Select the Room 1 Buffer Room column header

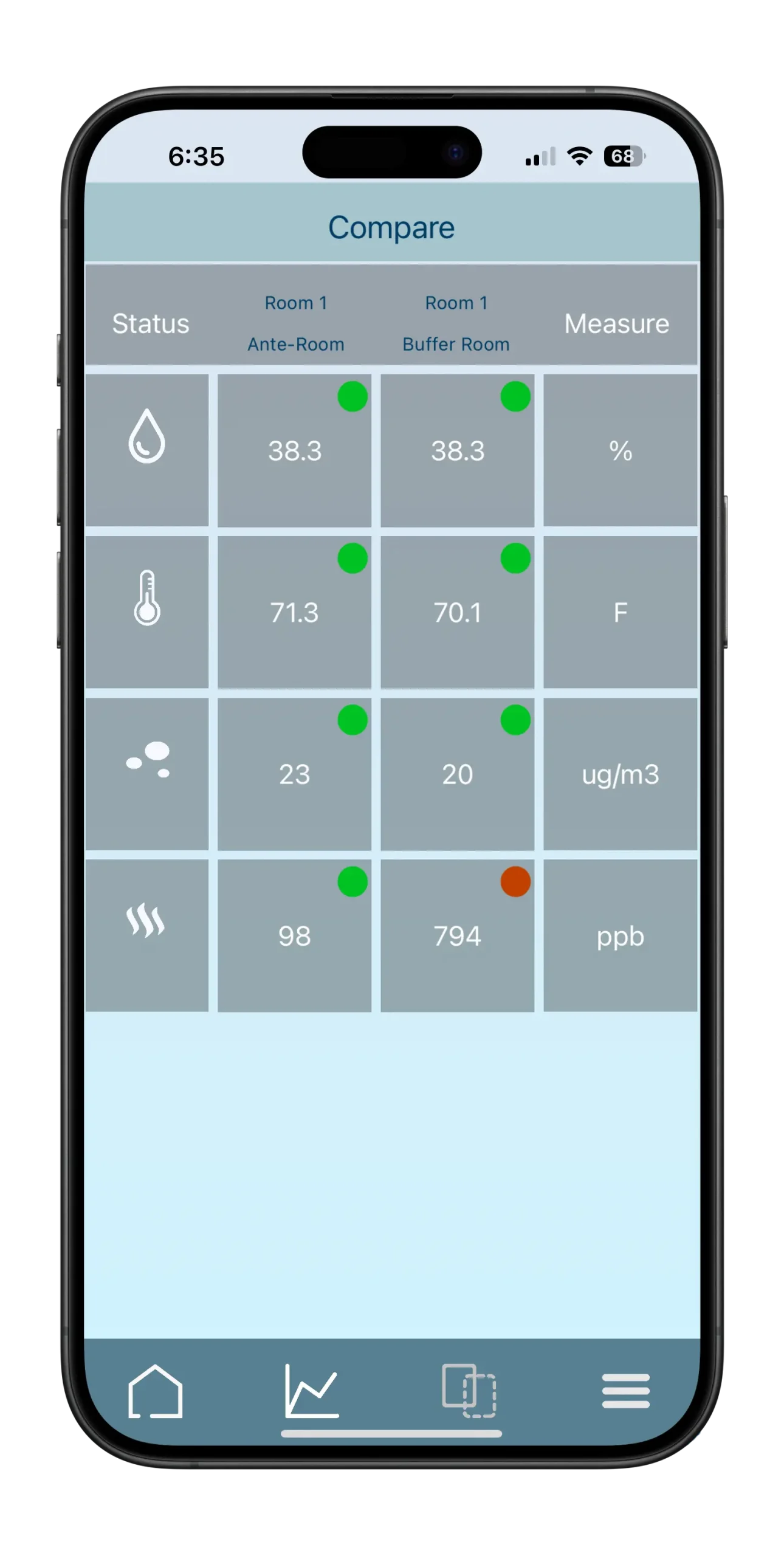pyautogui.click(x=456, y=323)
